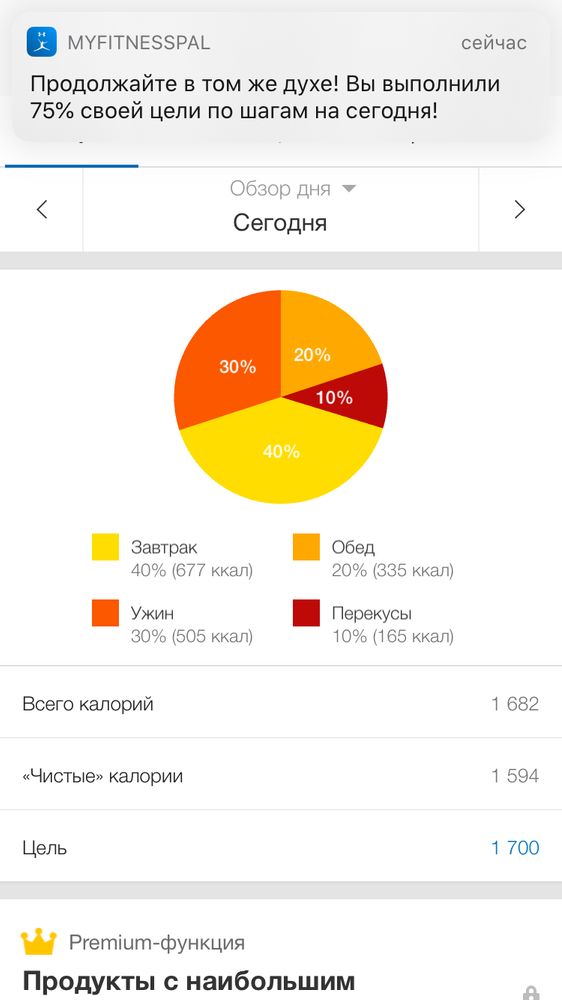Go to the previous day

[x=42, y=209]
